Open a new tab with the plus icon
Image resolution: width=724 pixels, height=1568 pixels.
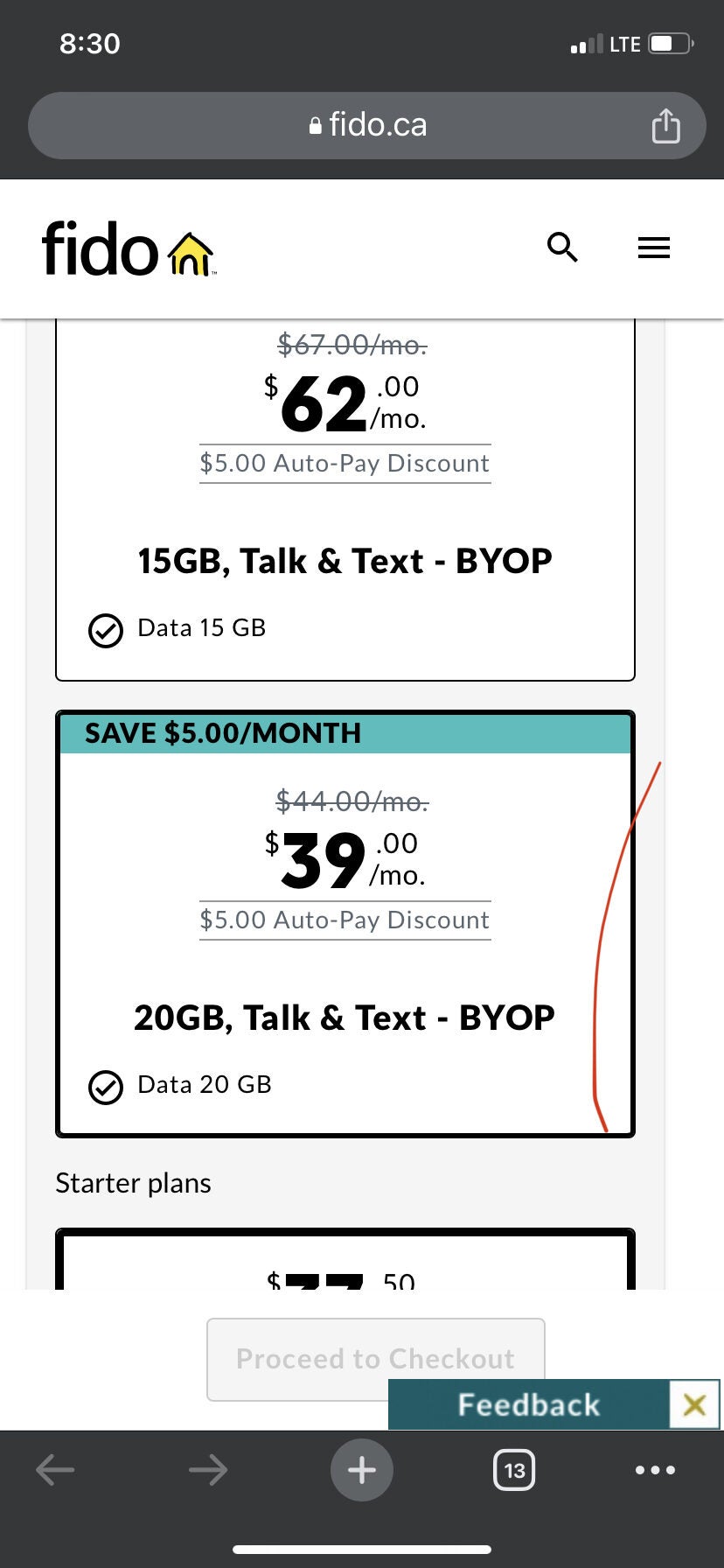coord(361,1470)
